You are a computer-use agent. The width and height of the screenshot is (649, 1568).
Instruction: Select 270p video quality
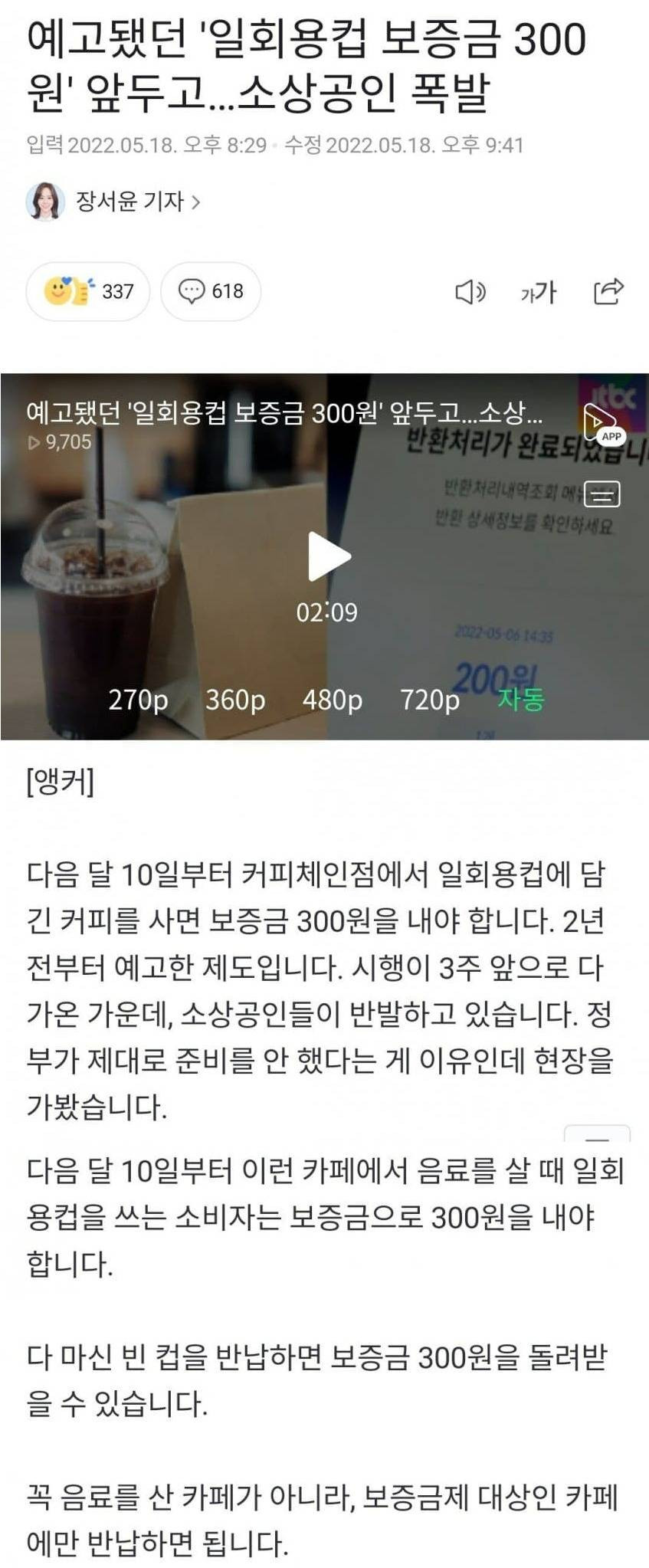[138, 700]
